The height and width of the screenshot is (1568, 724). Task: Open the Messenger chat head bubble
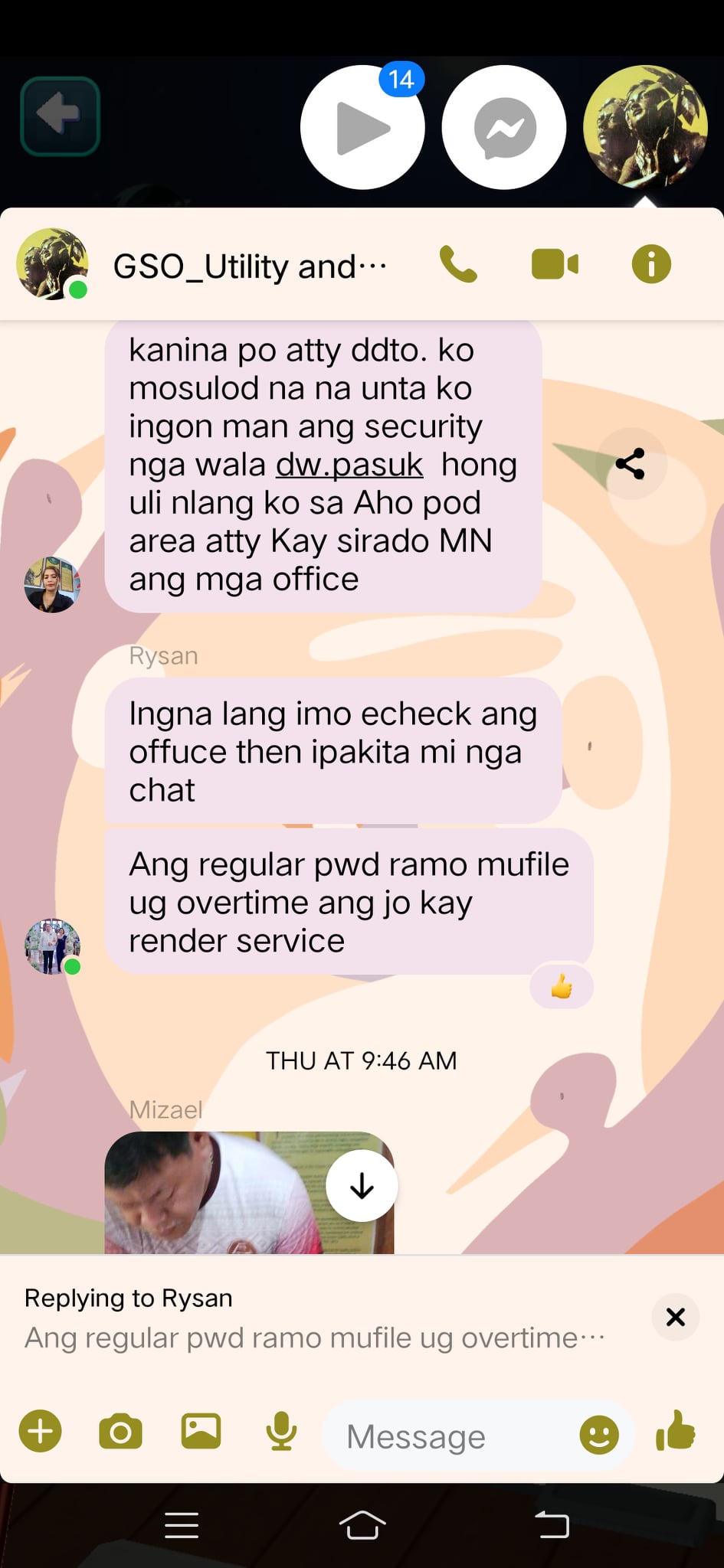tap(504, 127)
